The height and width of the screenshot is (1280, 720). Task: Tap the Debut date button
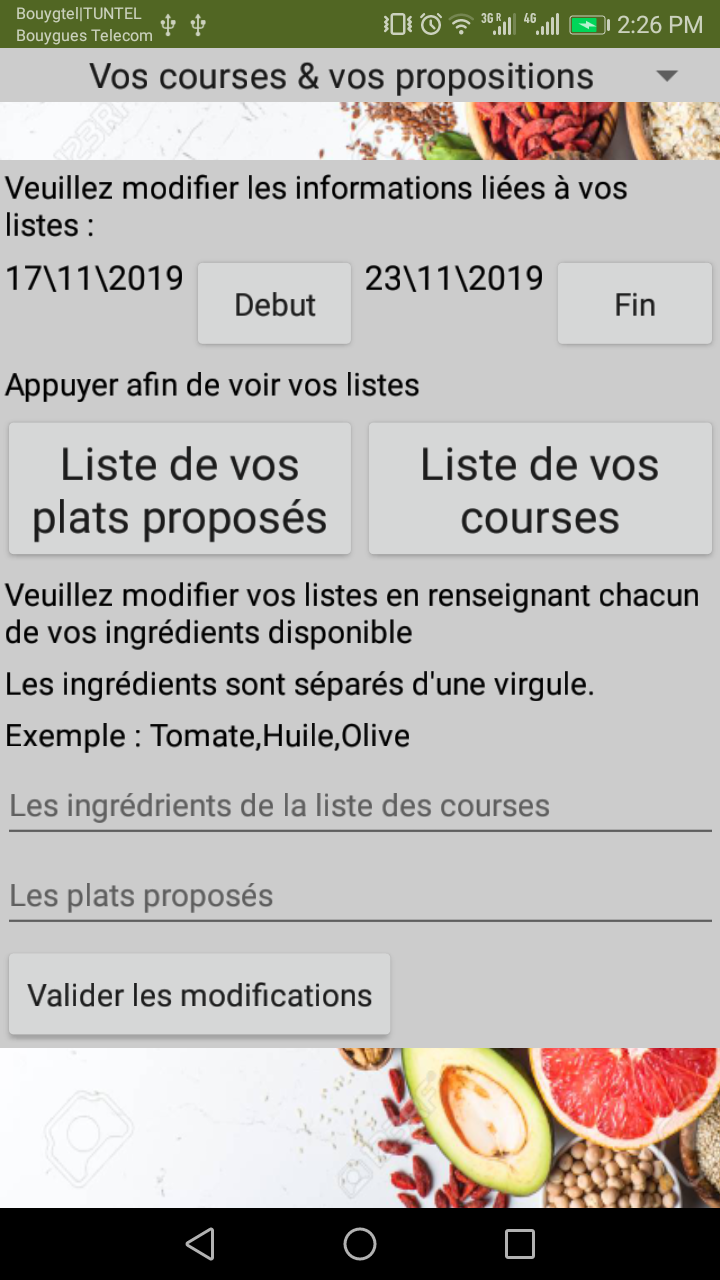coord(274,304)
